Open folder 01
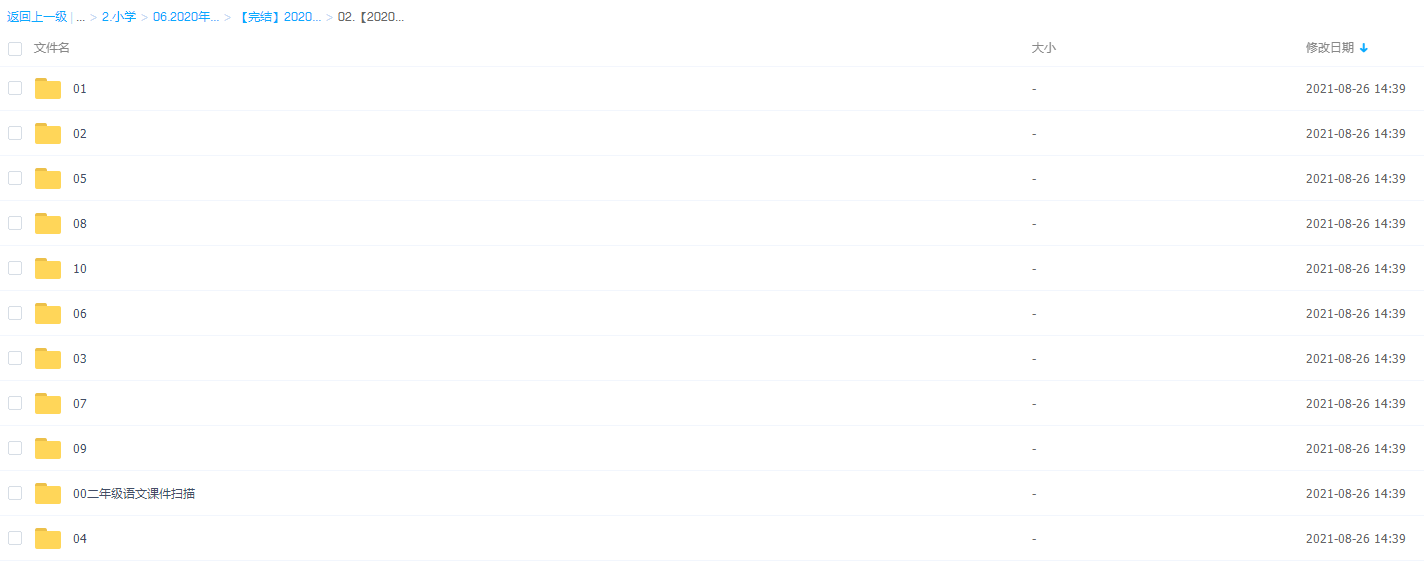This screenshot has height=565, width=1424. 80,89
